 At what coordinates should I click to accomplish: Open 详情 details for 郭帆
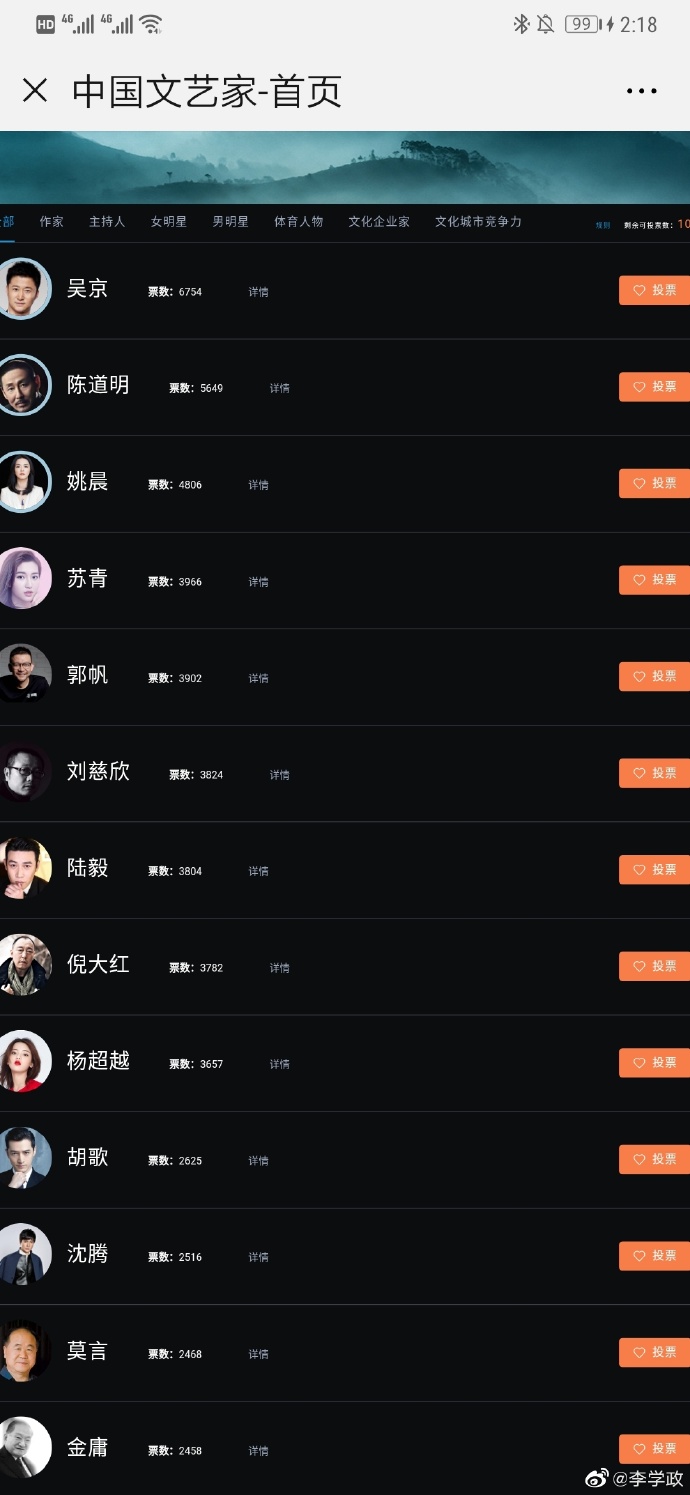(259, 678)
